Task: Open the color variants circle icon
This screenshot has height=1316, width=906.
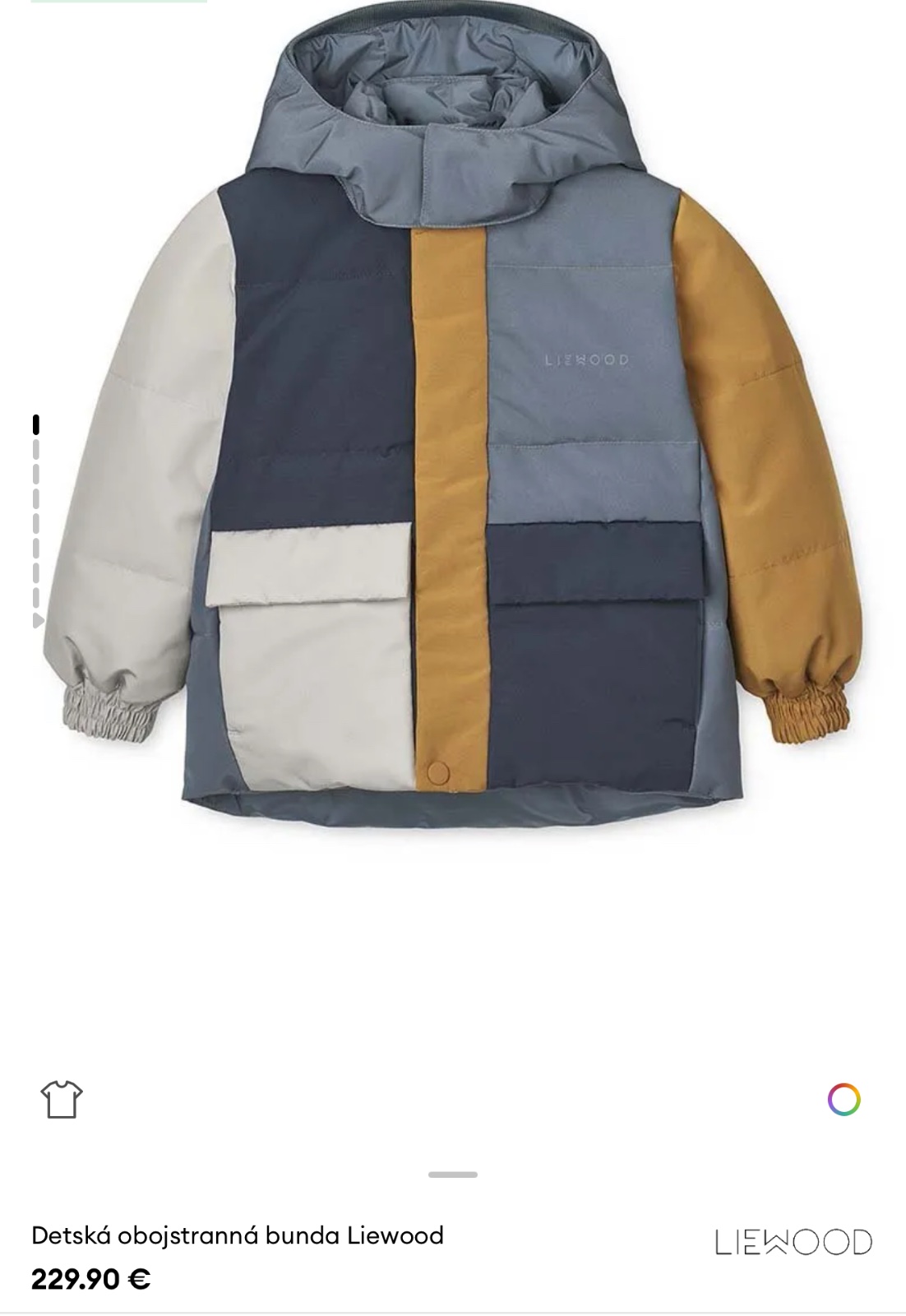Action: pos(844,1100)
